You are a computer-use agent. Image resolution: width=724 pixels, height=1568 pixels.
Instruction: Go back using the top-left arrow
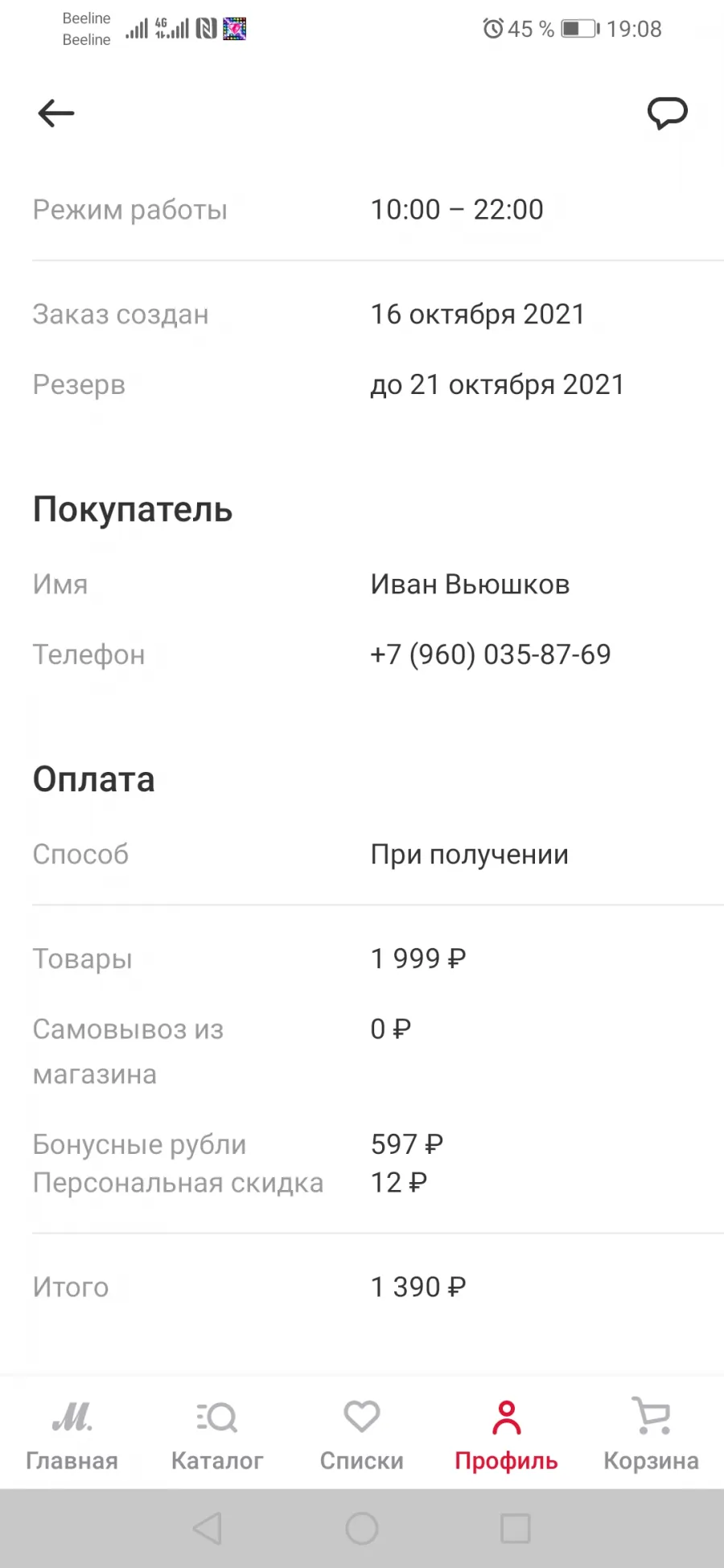[x=56, y=113]
